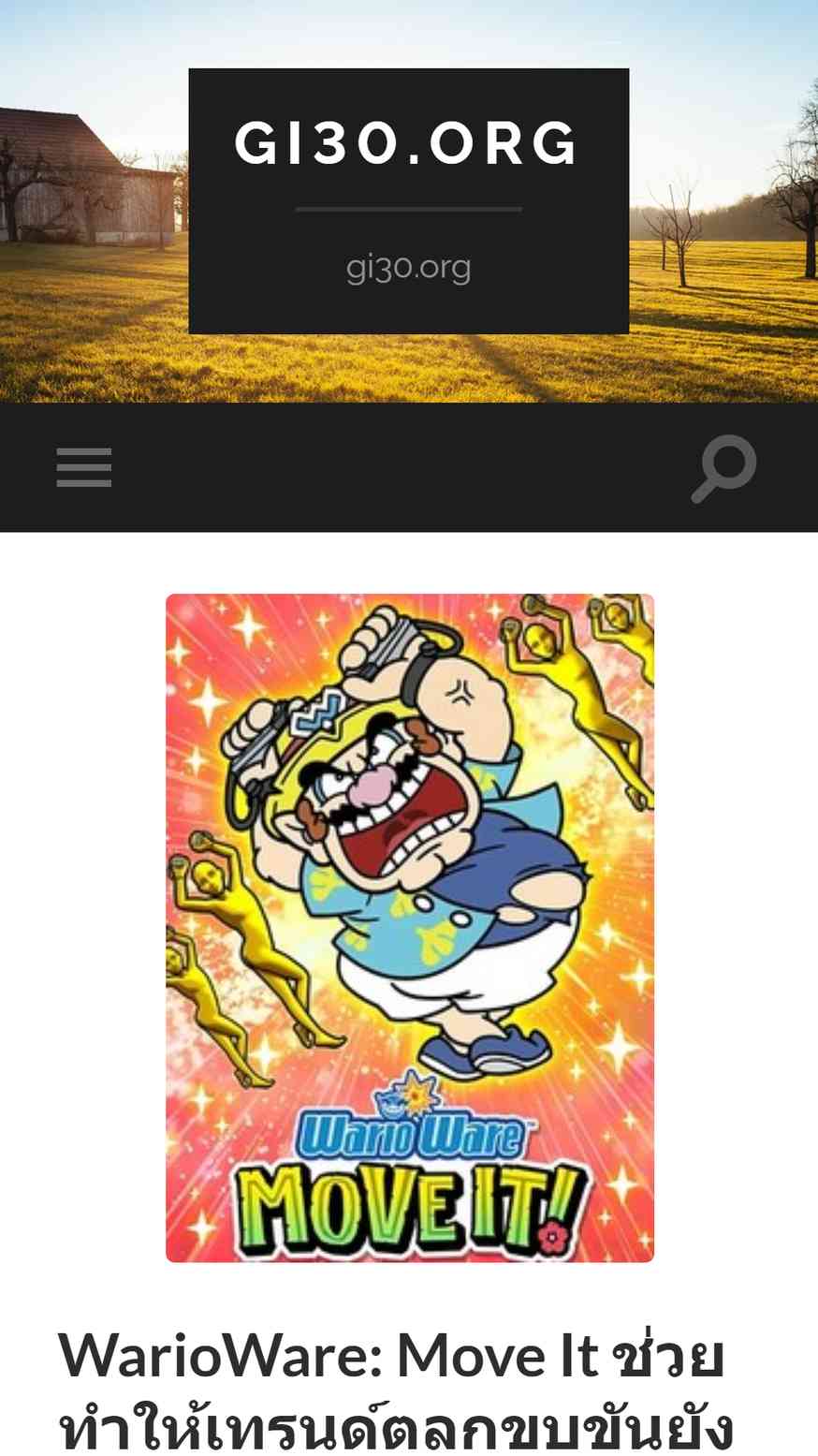Tap the GI3O.ORG site title
The height and width of the screenshot is (1456, 818).
click(x=408, y=143)
